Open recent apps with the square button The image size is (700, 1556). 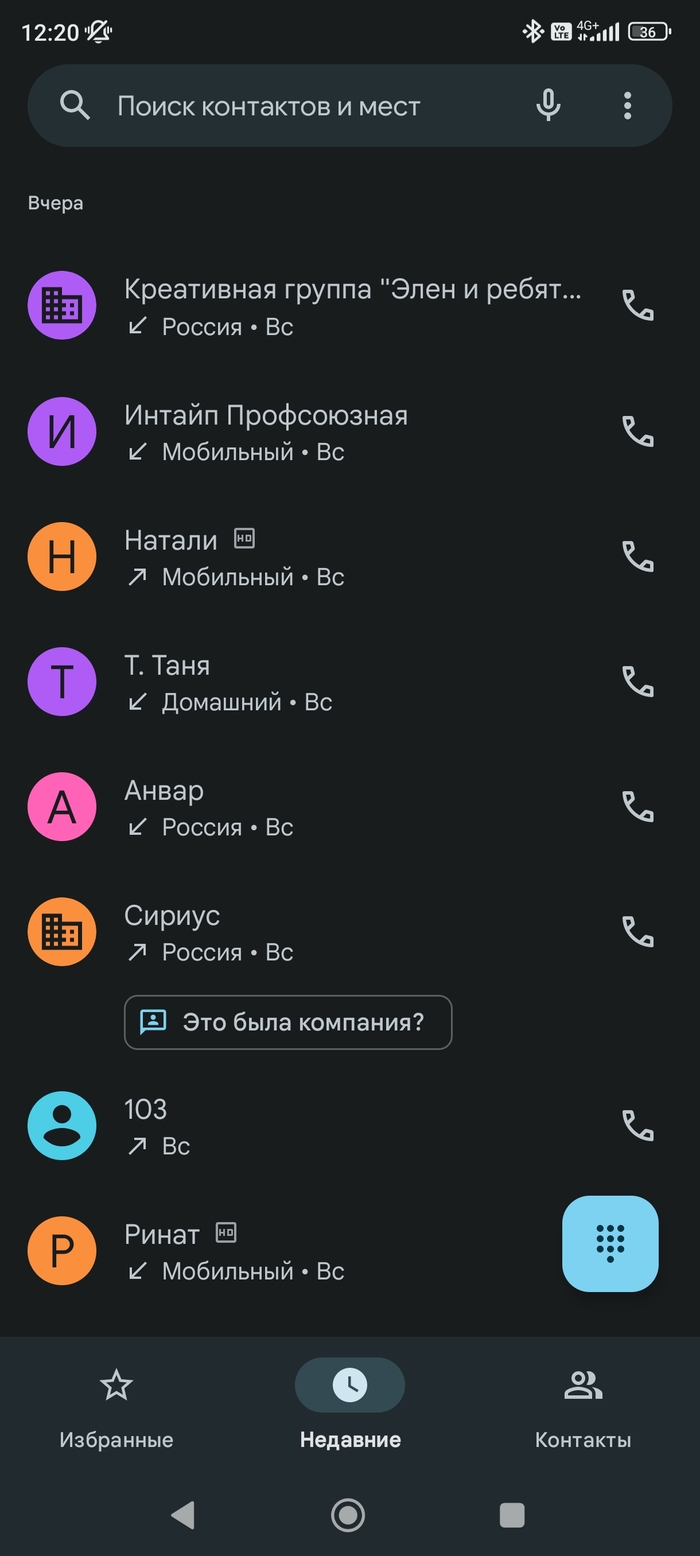[x=512, y=1515]
